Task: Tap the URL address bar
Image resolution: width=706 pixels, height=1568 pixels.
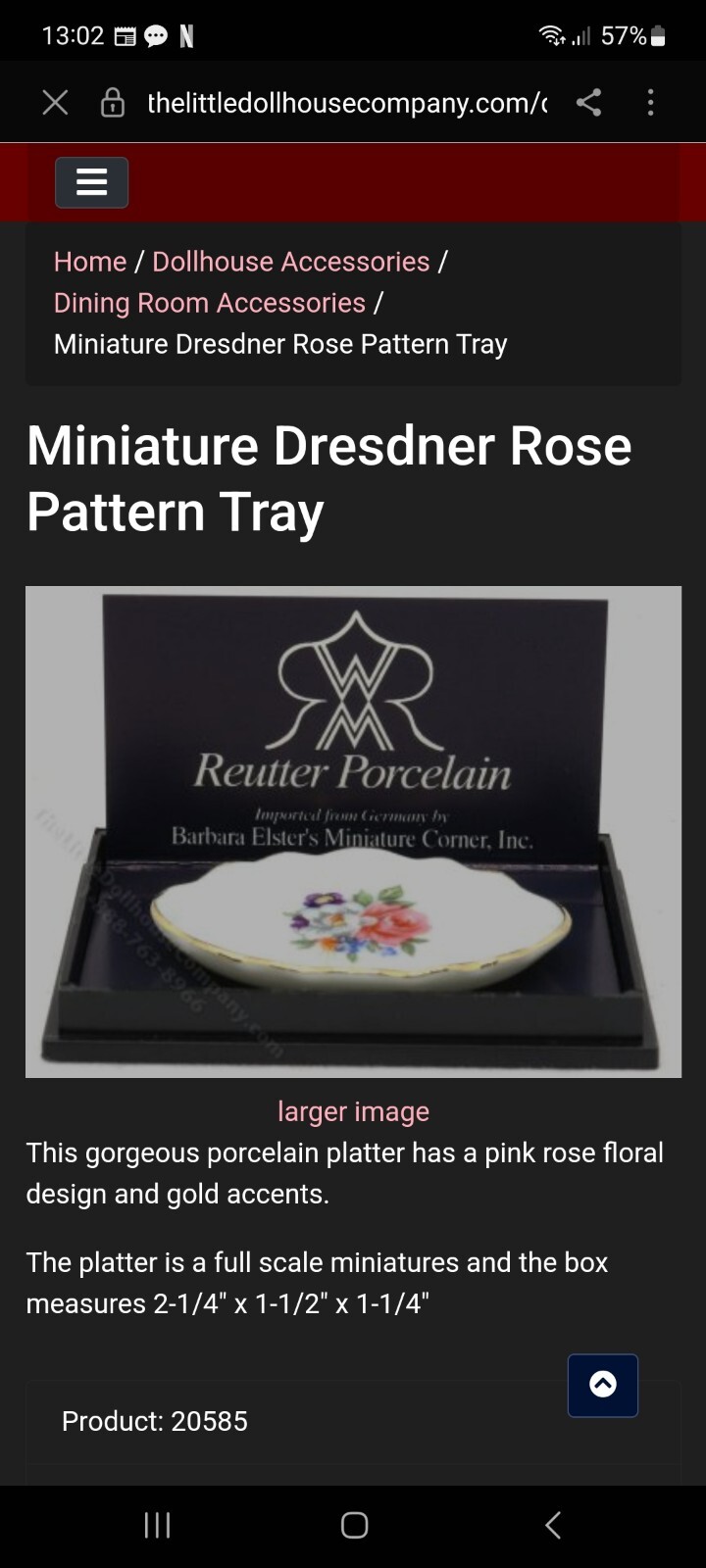Action: click(346, 103)
